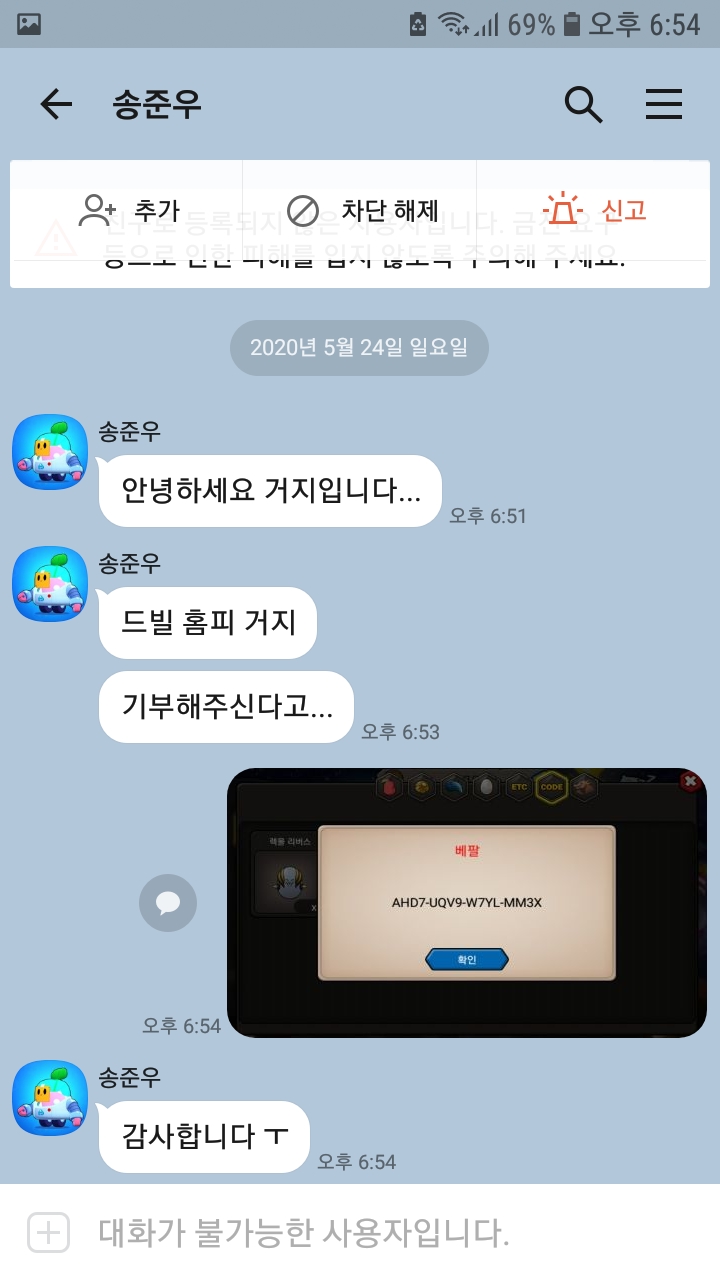Search within this chat

[x=583, y=104]
